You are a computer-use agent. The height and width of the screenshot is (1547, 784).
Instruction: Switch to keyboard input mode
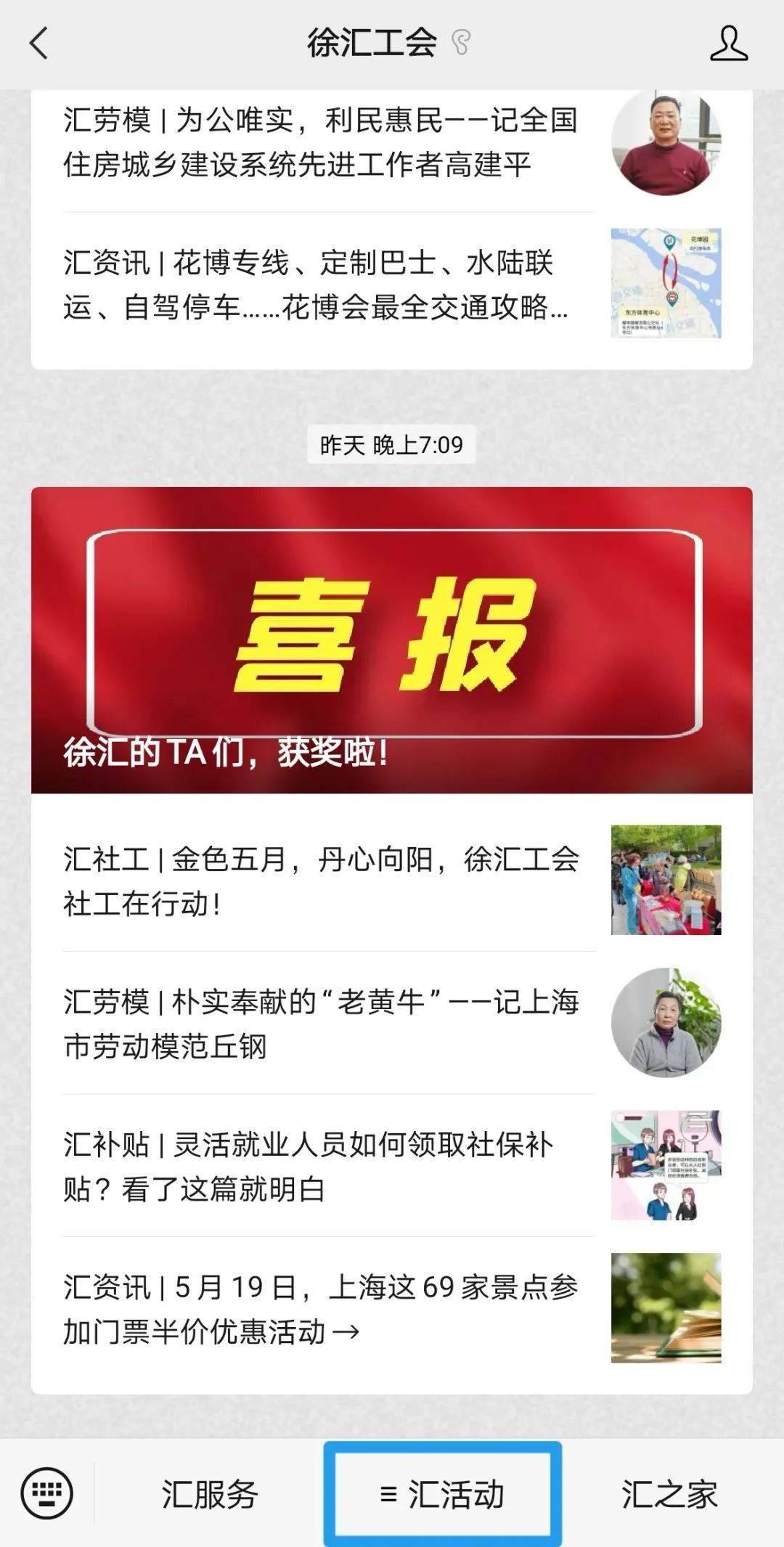pos(47,1494)
